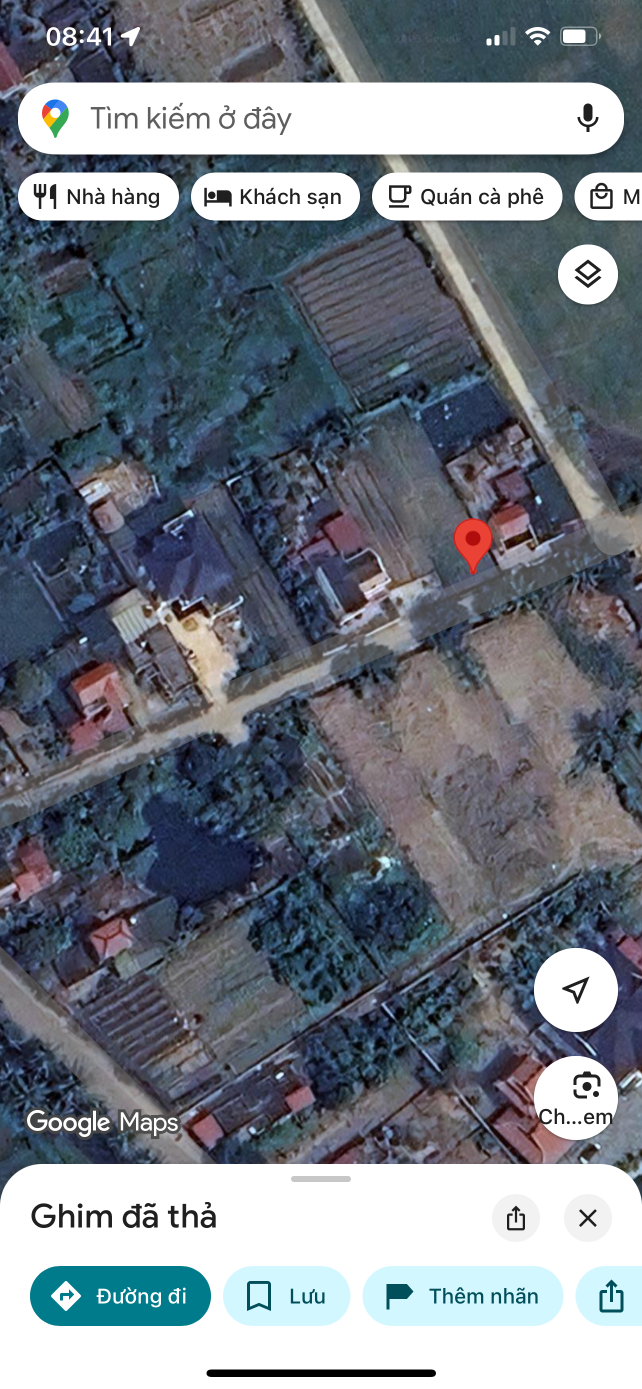Start voice search with the microphone

(x=588, y=119)
